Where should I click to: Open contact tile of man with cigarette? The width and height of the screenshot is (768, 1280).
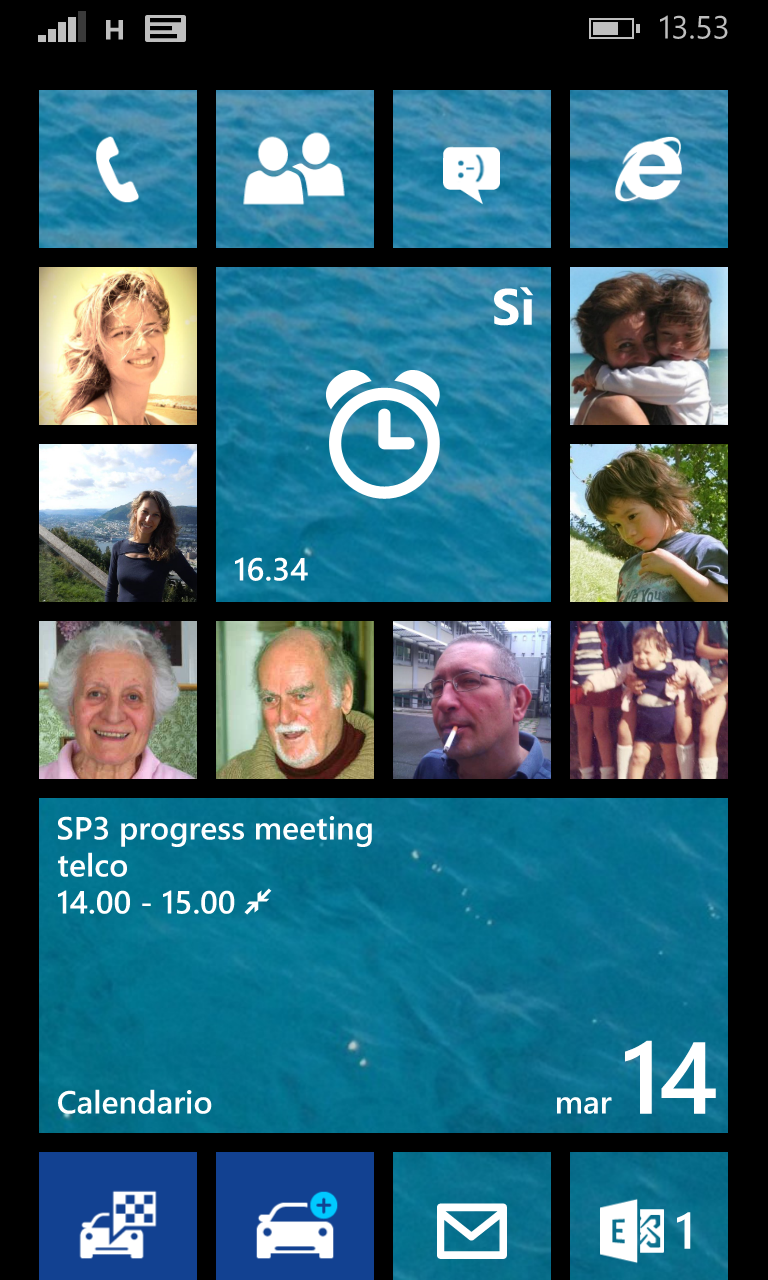(472, 700)
